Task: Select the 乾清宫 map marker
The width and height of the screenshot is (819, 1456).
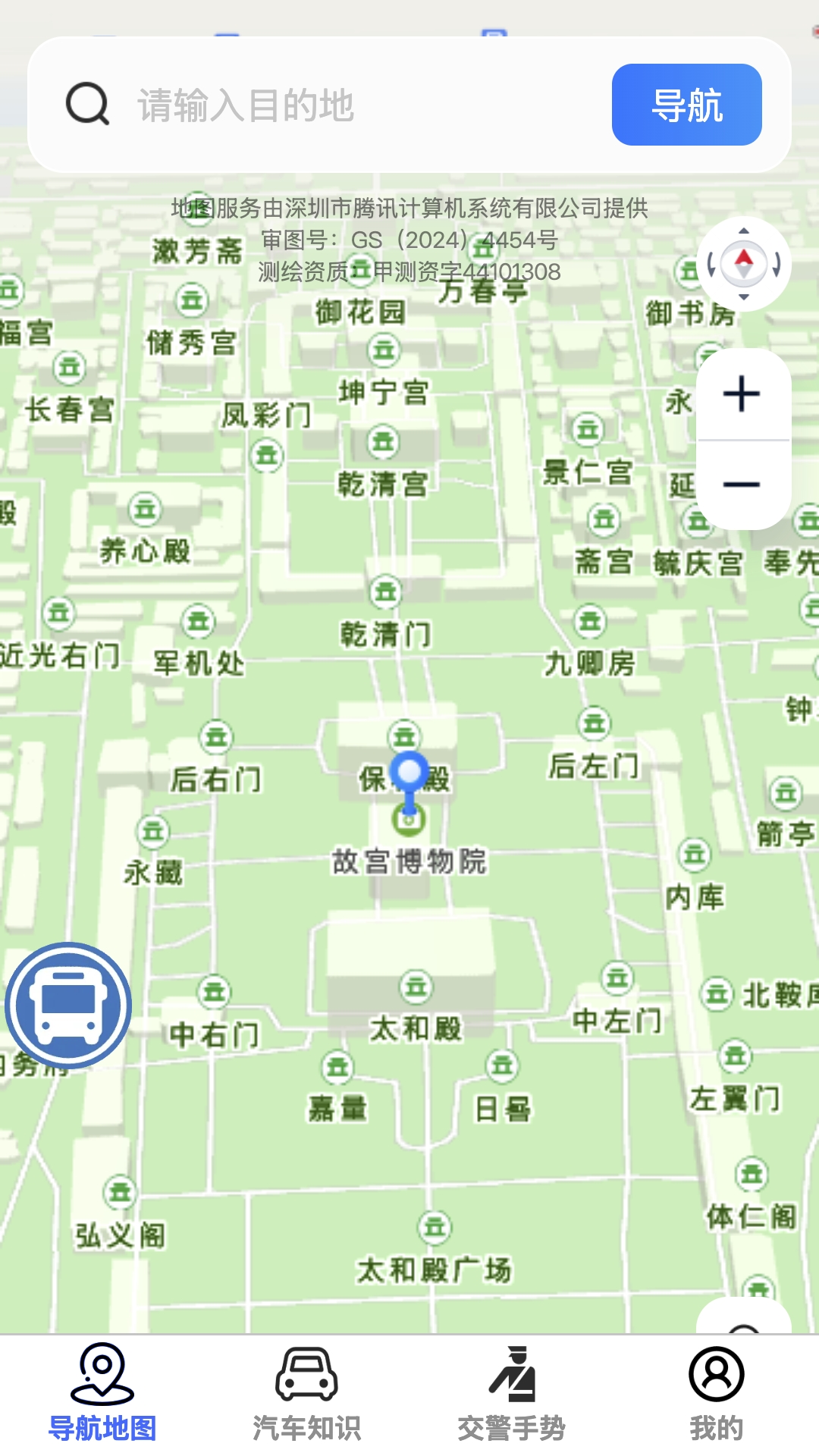Action: coord(383,442)
